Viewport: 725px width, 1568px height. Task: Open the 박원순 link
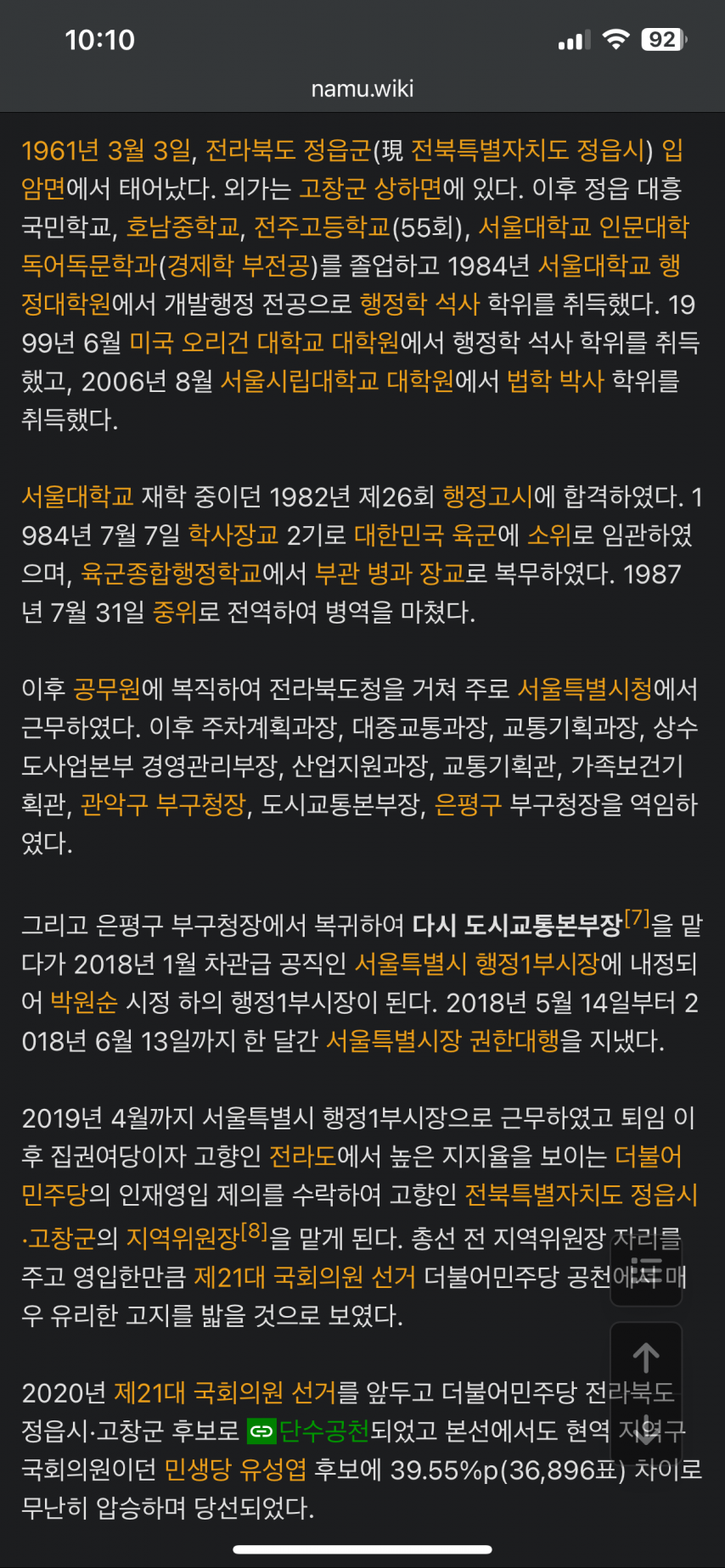tap(84, 1002)
